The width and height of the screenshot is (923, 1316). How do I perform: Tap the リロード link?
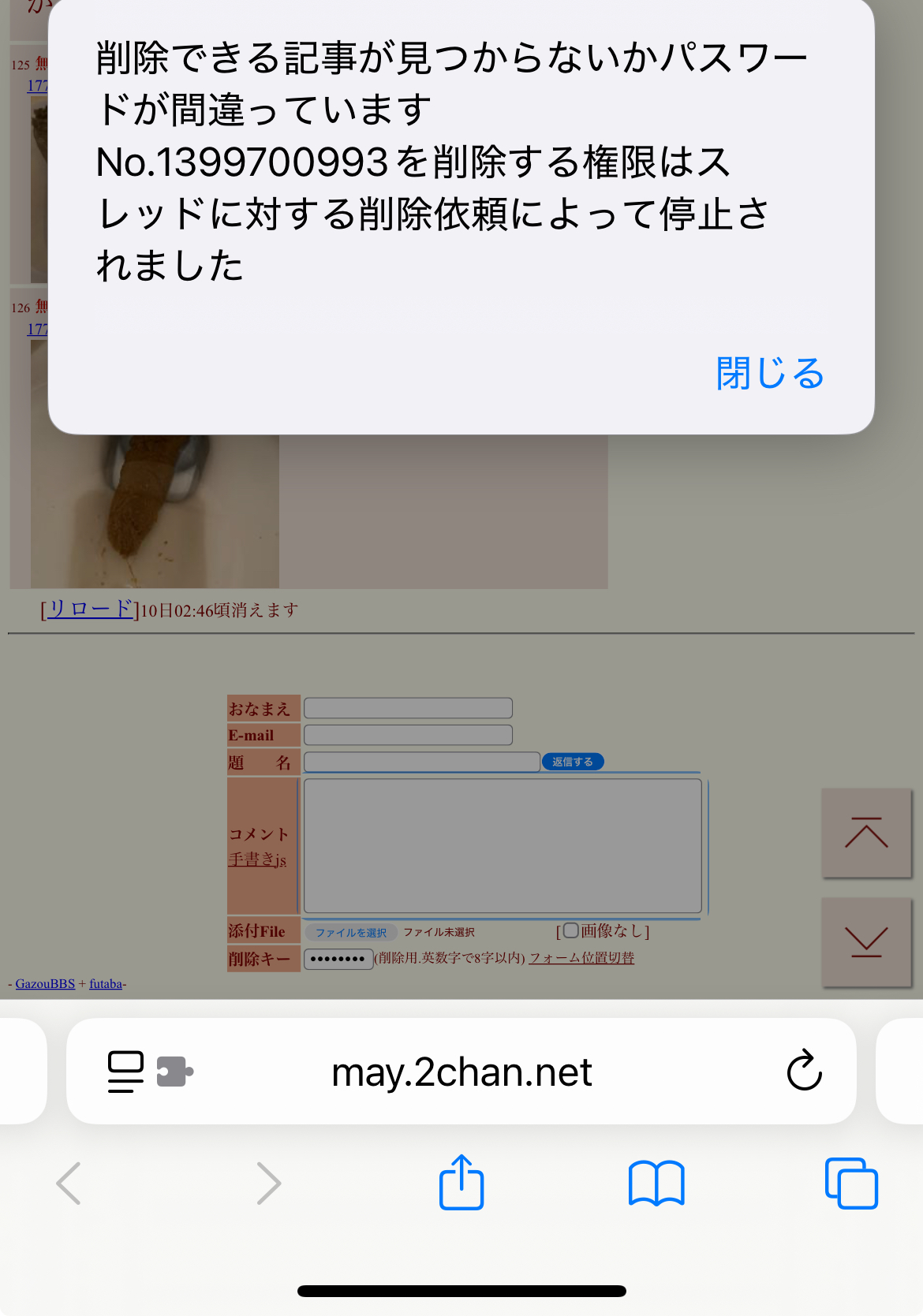(90, 610)
